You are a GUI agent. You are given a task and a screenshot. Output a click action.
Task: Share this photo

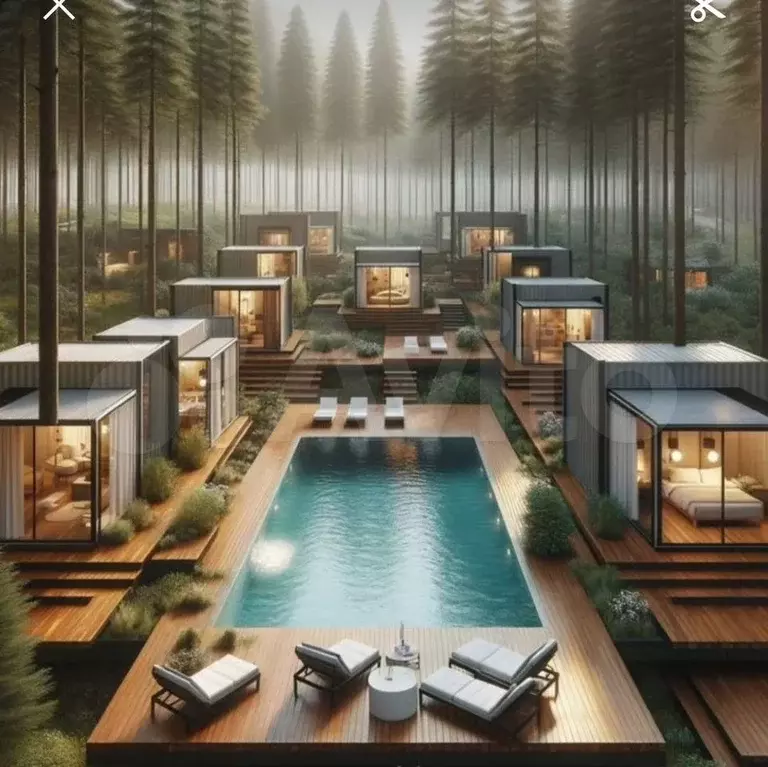[707, 8]
